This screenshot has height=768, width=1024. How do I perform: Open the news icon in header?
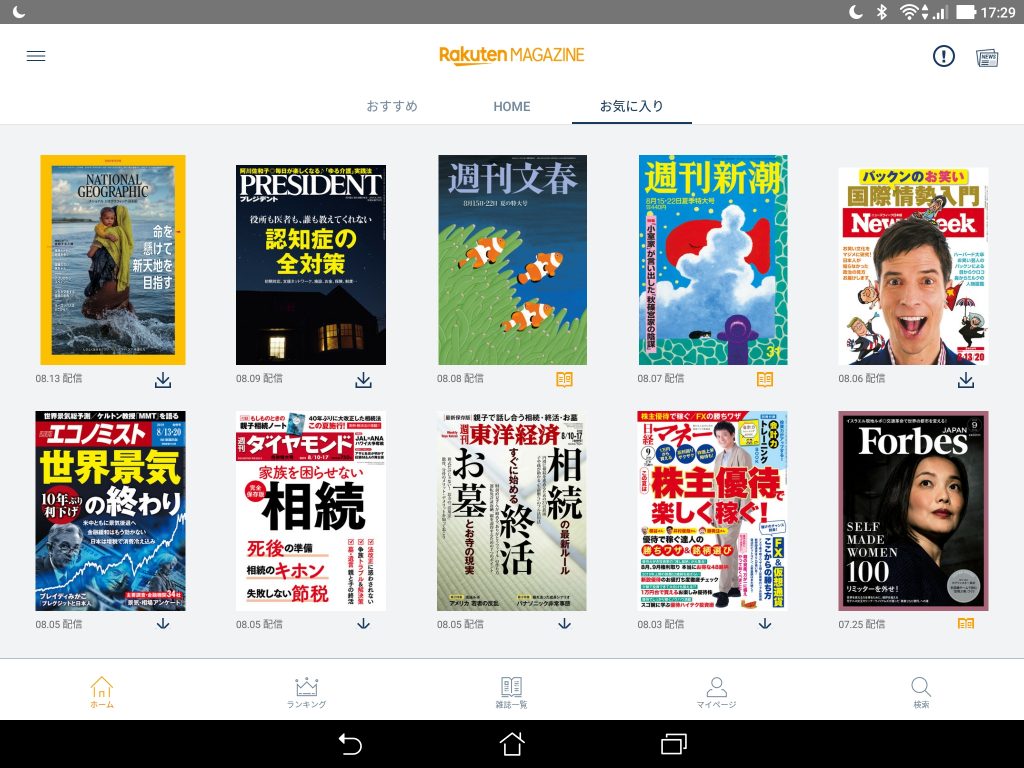coord(987,57)
